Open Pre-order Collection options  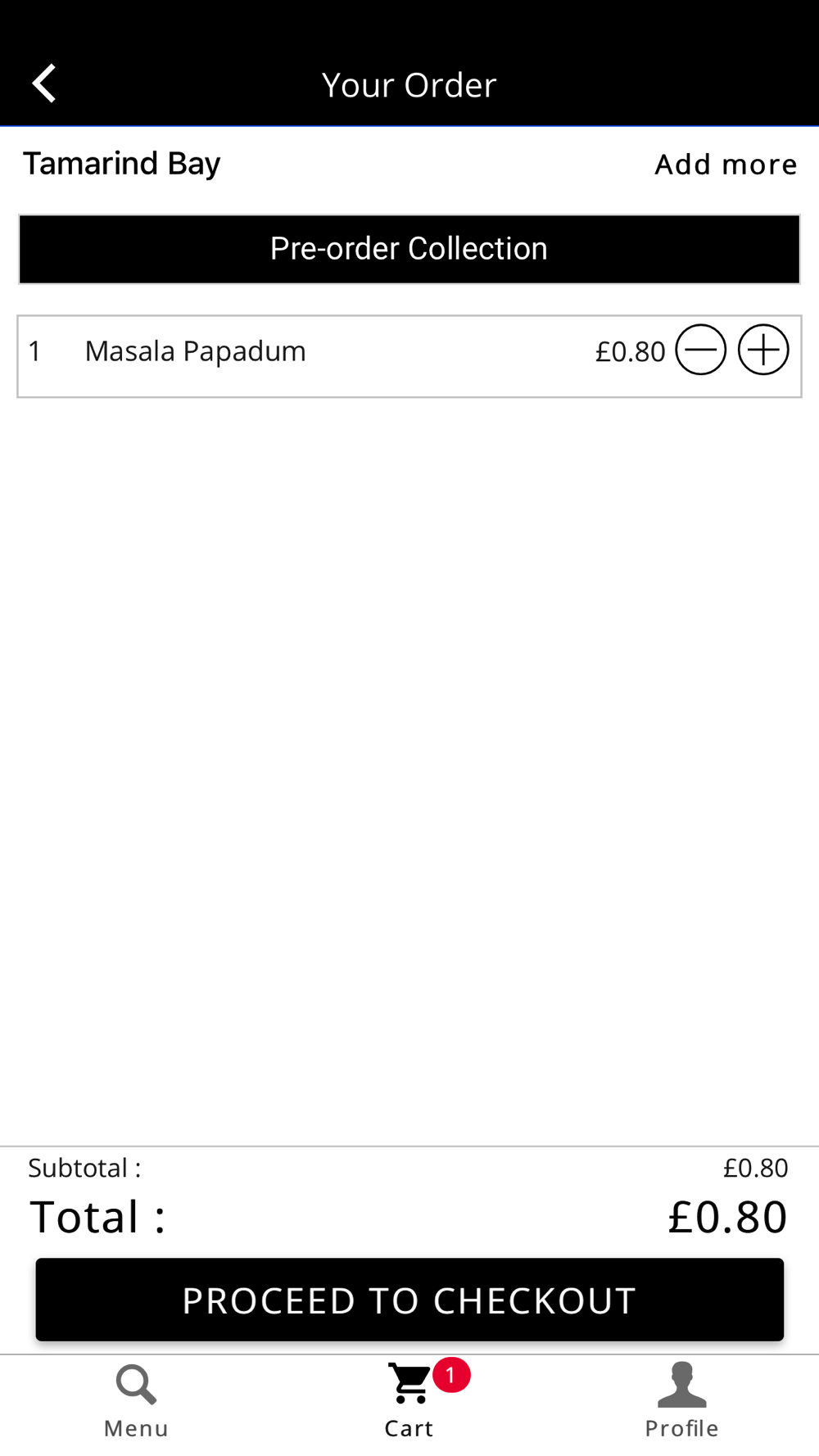coord(409,249)
